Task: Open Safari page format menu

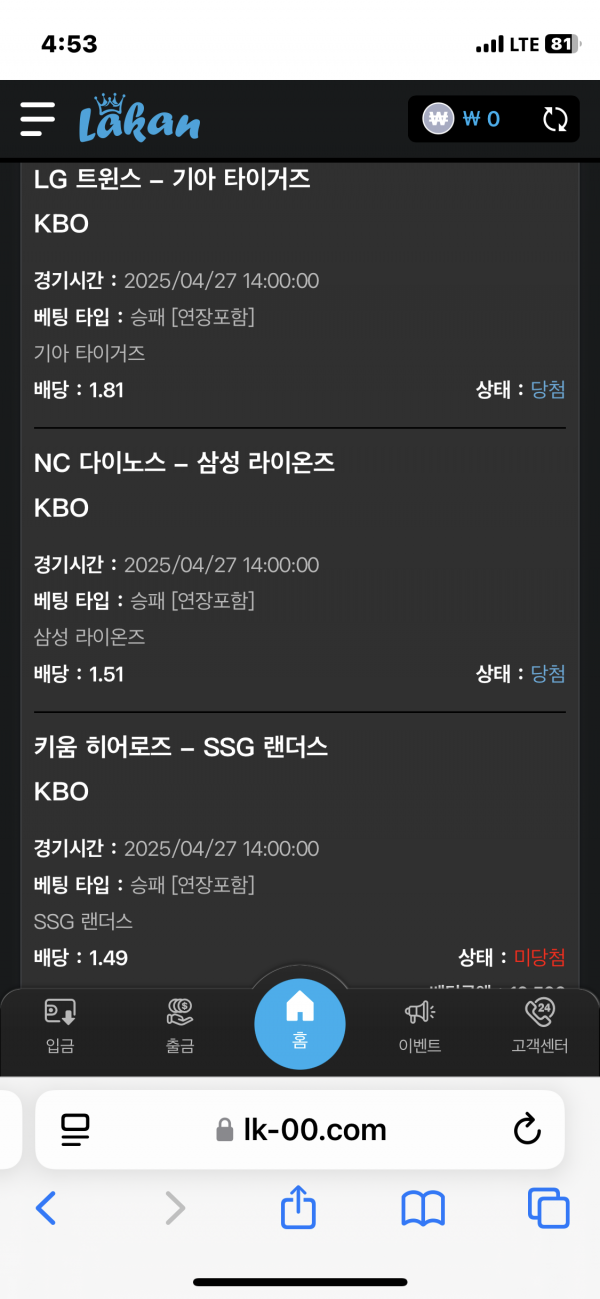Action: (75, 1130)
